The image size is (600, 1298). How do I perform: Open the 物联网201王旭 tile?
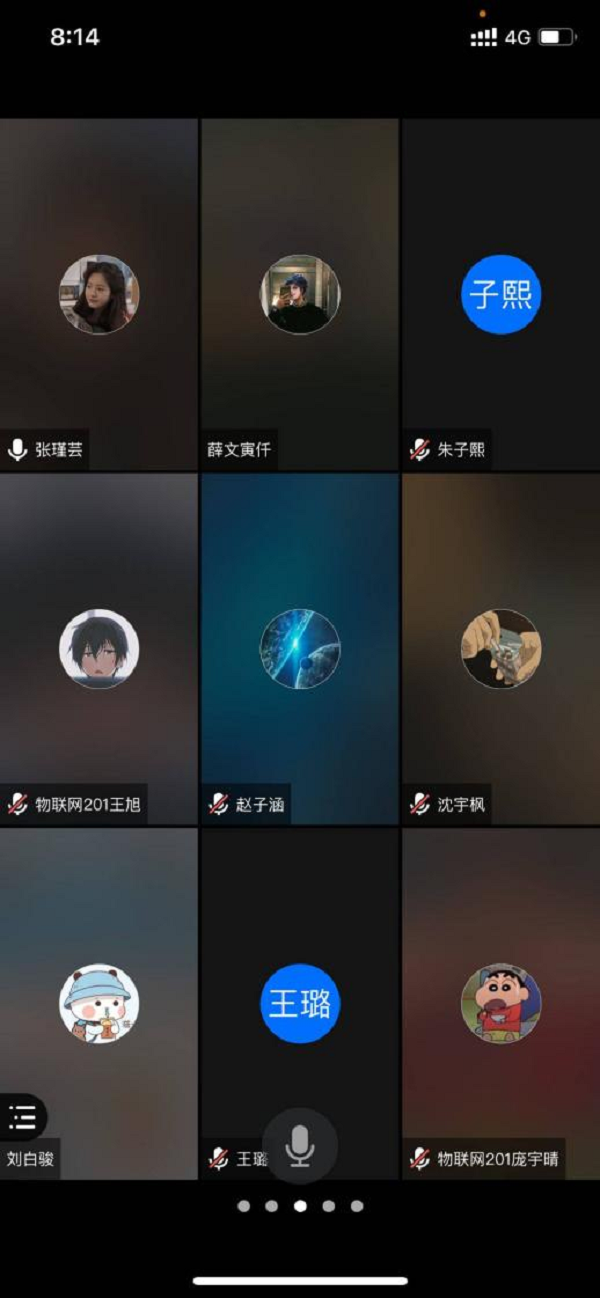coord(99,648)
